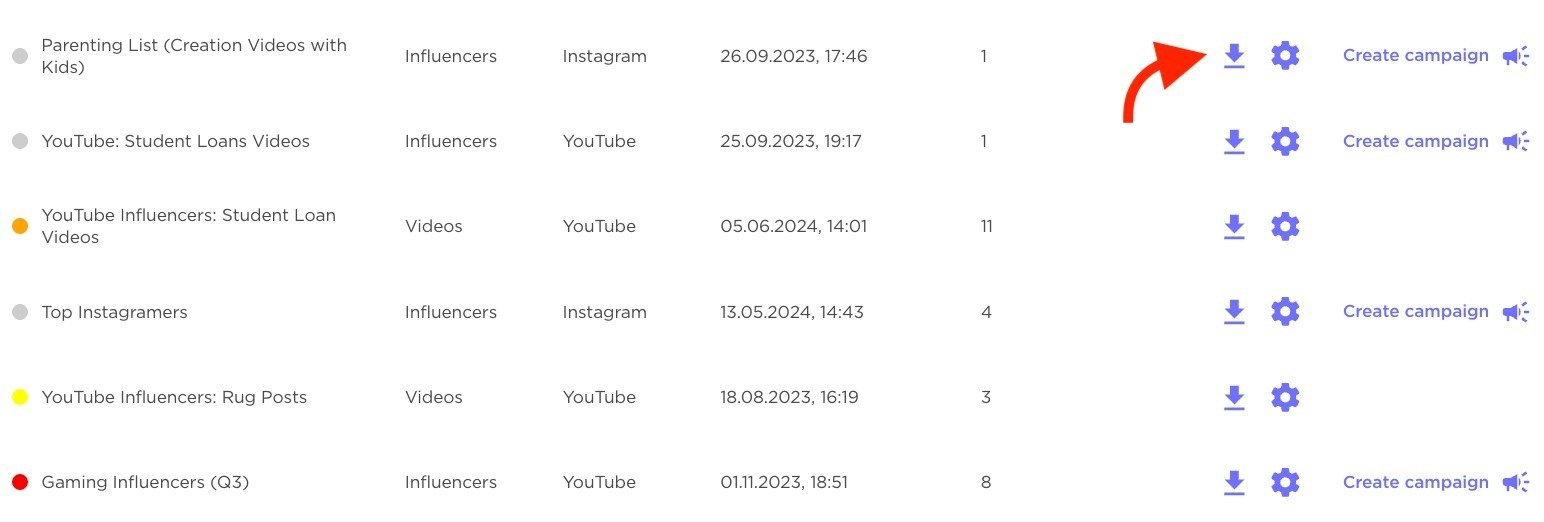Download YouTube Influencers: Rug Posts list
This screenshot has width=1544, height=522.
1234,398
